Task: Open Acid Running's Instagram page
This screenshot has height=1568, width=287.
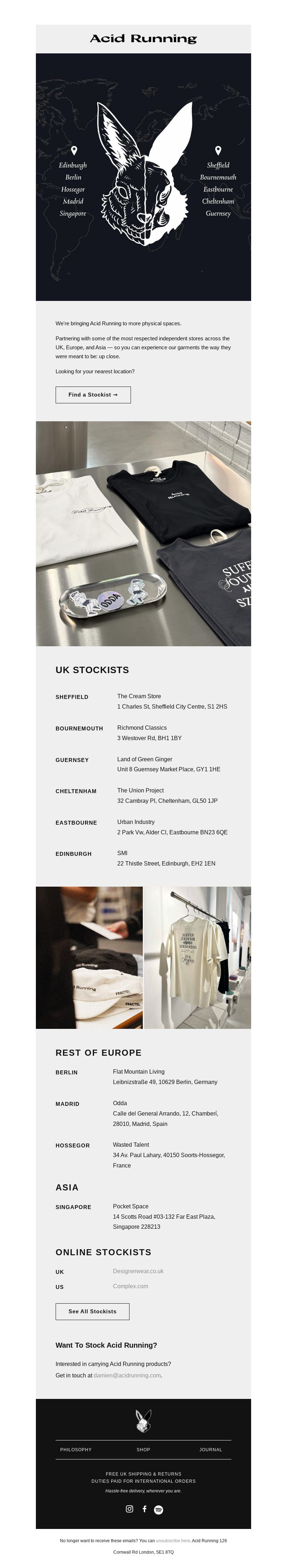Action: [x=129, y=1508]
